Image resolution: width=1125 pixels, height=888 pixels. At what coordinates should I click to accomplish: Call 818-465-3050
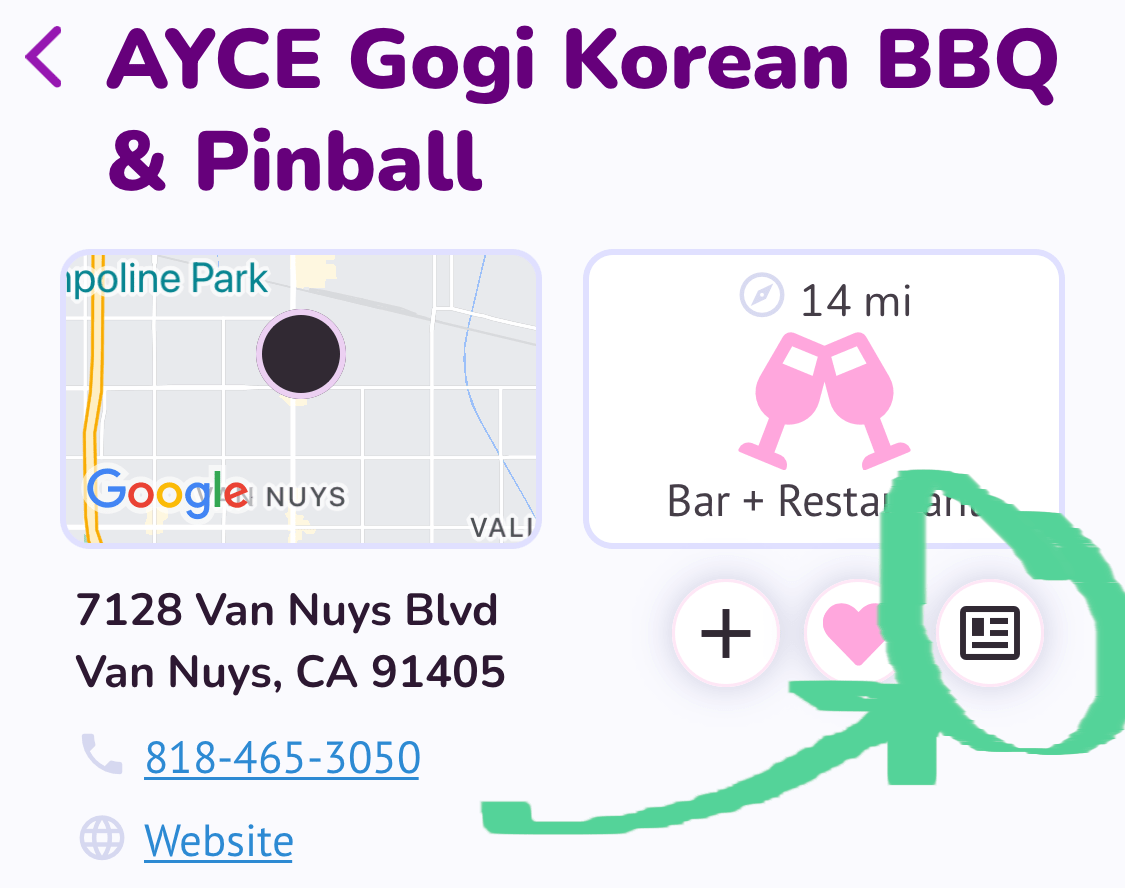[282, 757]
